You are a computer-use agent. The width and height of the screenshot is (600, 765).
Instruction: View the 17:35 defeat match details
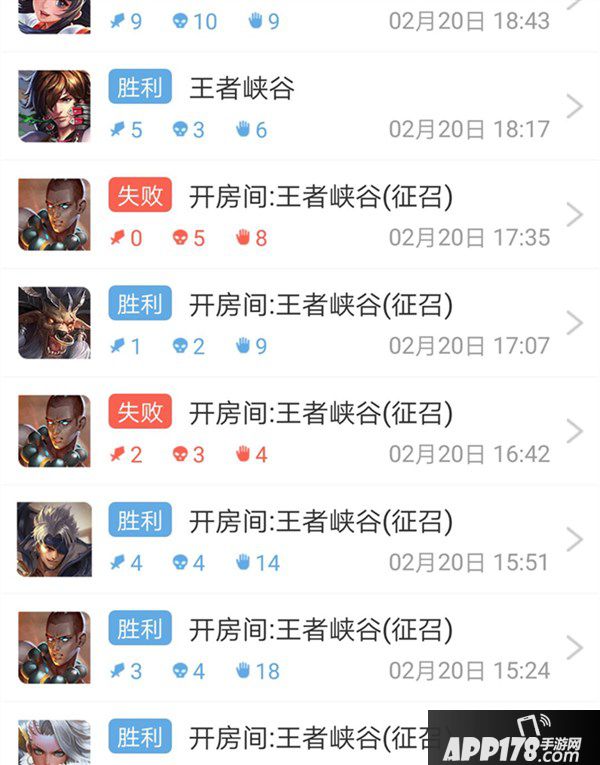coord(300,215)
